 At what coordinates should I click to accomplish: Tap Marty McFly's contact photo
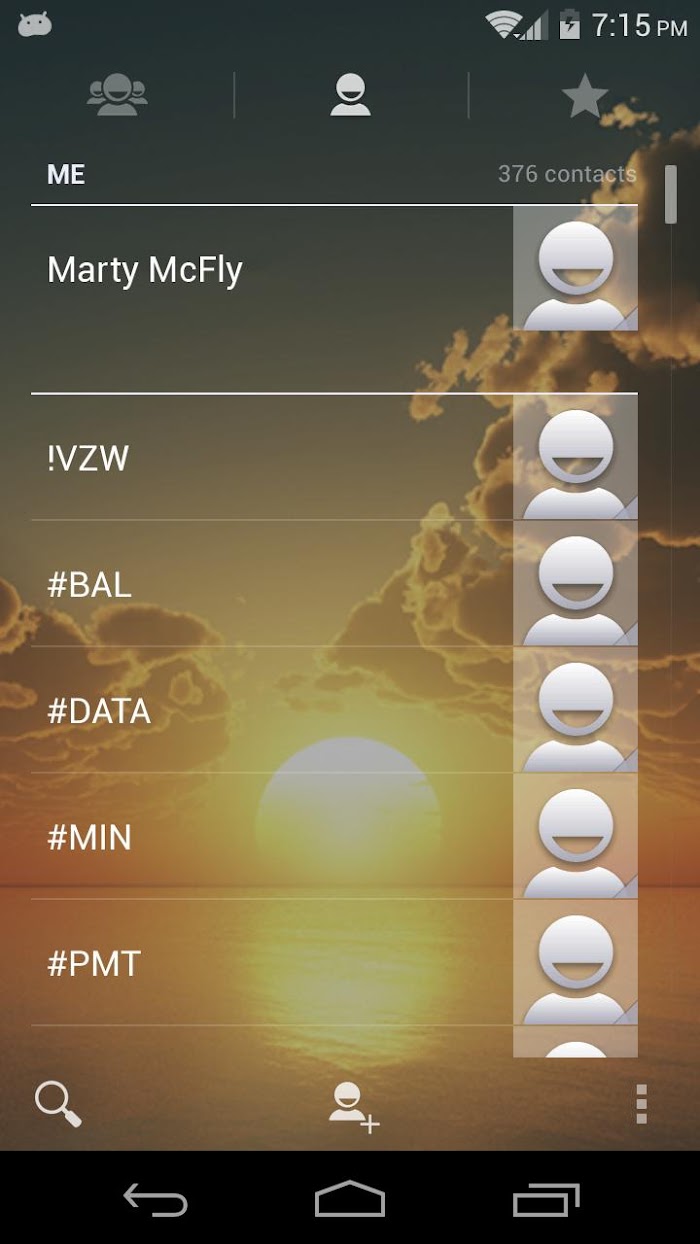click(575, 268)
